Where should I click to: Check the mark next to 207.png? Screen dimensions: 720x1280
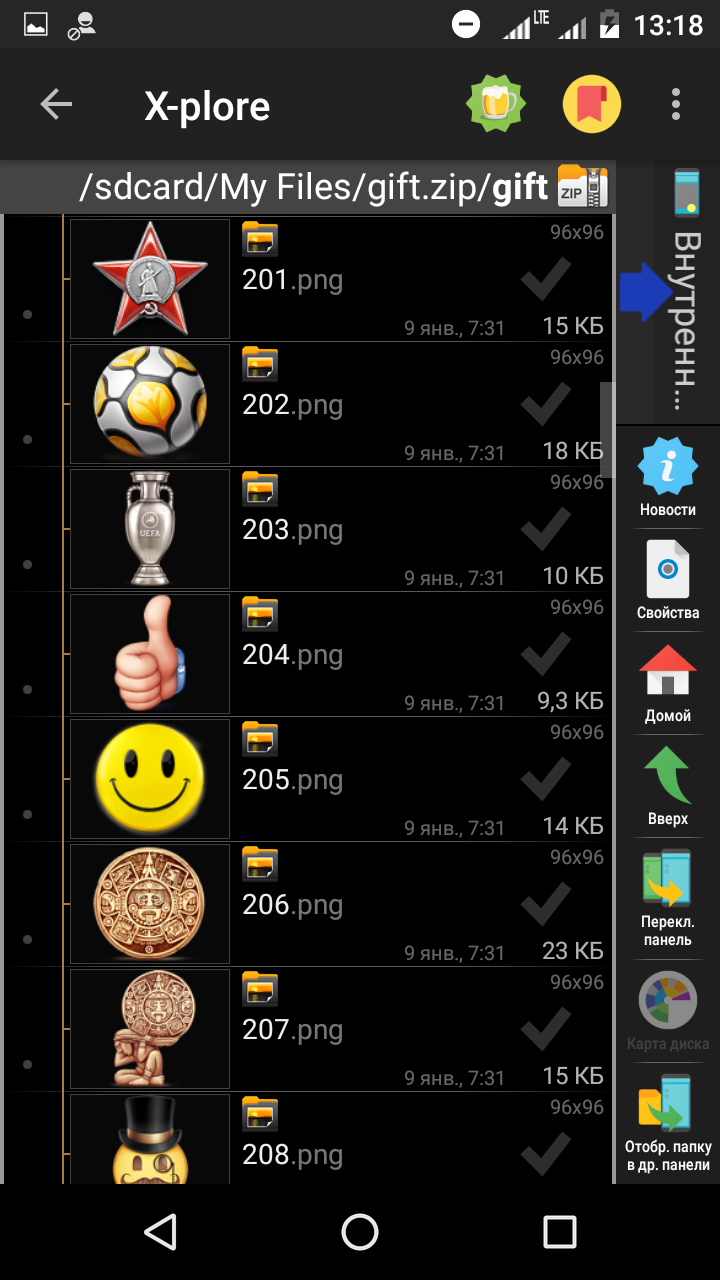click(x=546, y=1030)
